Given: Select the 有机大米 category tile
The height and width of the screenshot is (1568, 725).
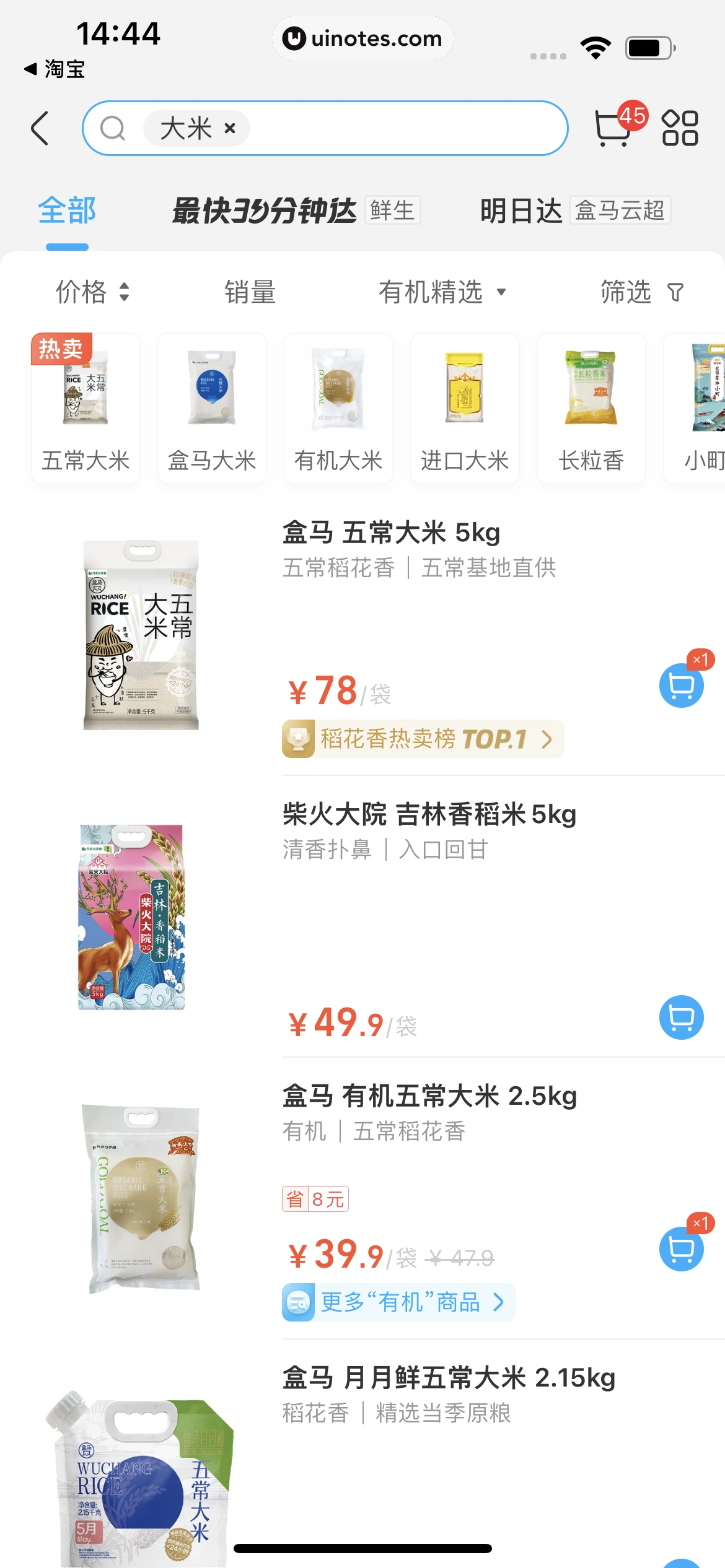Looking at the screenshot, I should [338, 409].
